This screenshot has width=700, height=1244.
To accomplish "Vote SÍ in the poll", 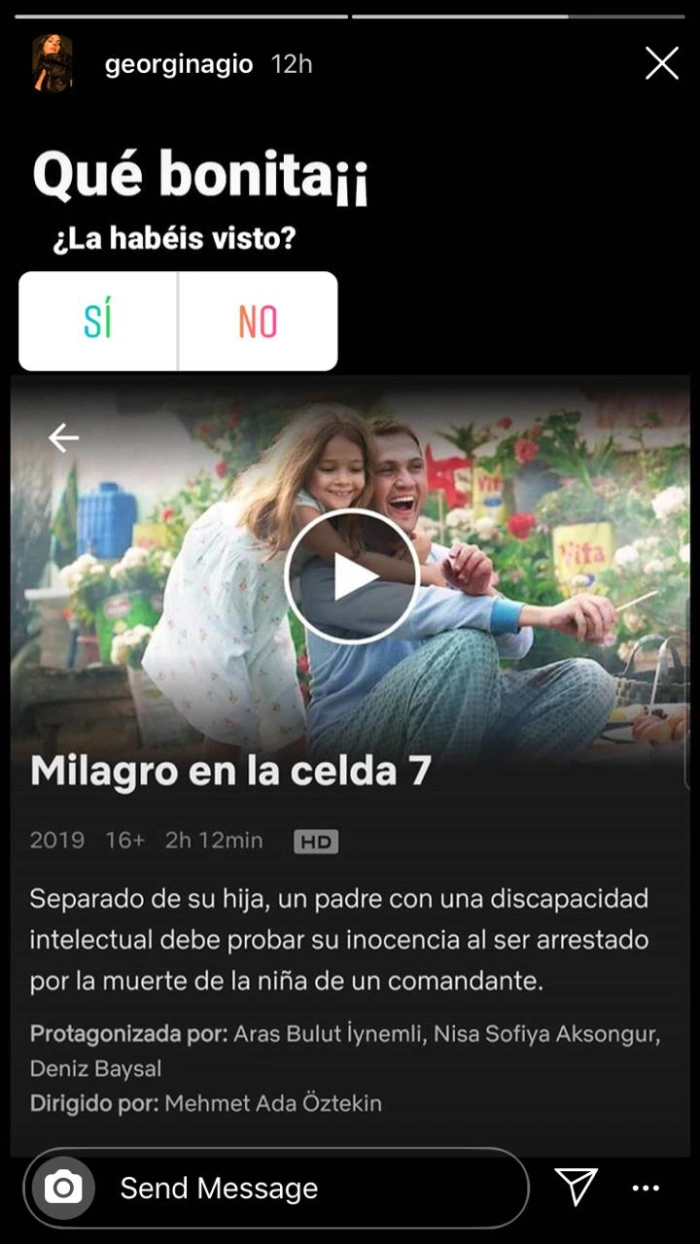I will pos(98,322).
